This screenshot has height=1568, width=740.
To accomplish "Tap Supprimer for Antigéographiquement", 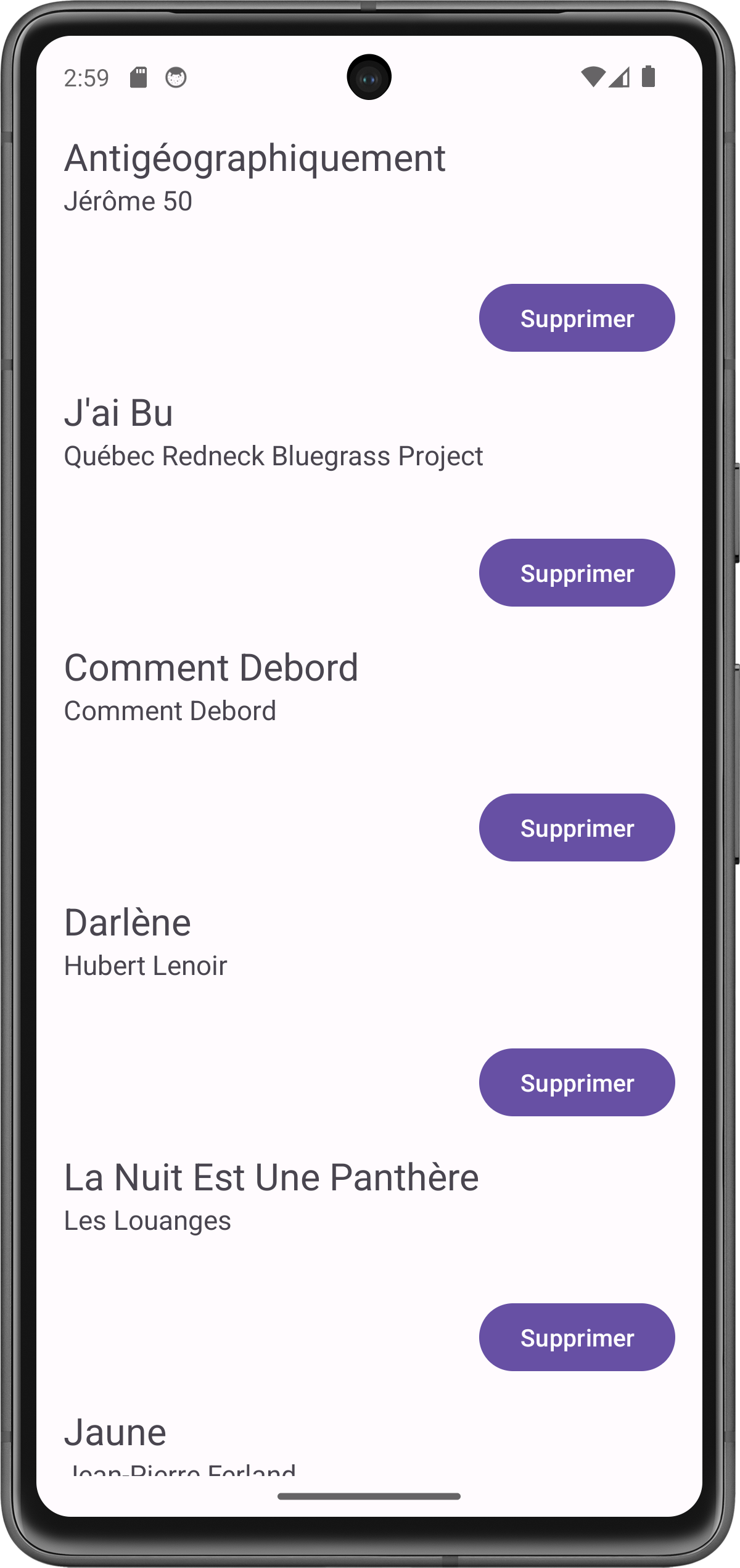I will [577, 318].
